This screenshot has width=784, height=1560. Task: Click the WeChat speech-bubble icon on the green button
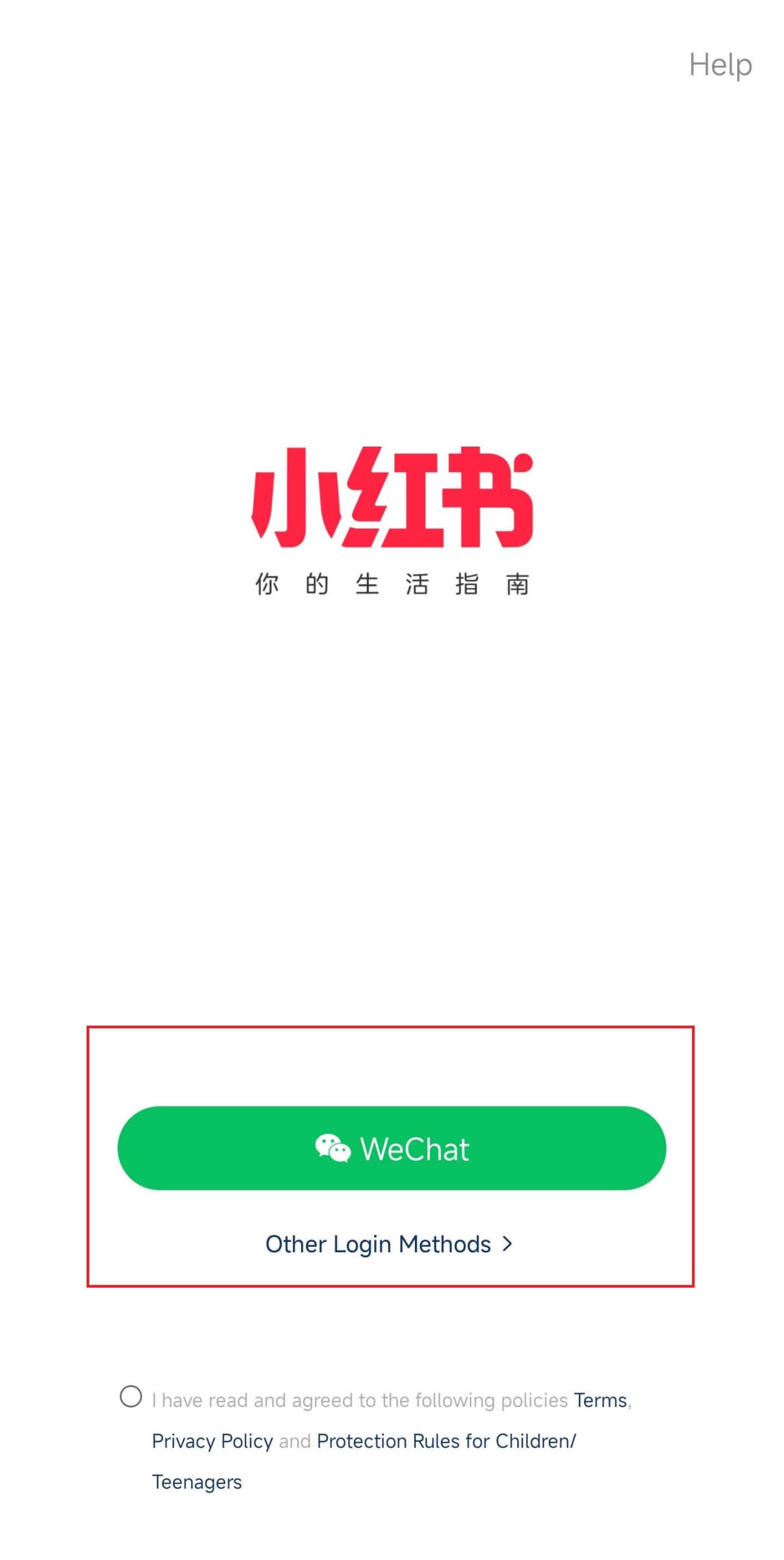pos(333,1147)
